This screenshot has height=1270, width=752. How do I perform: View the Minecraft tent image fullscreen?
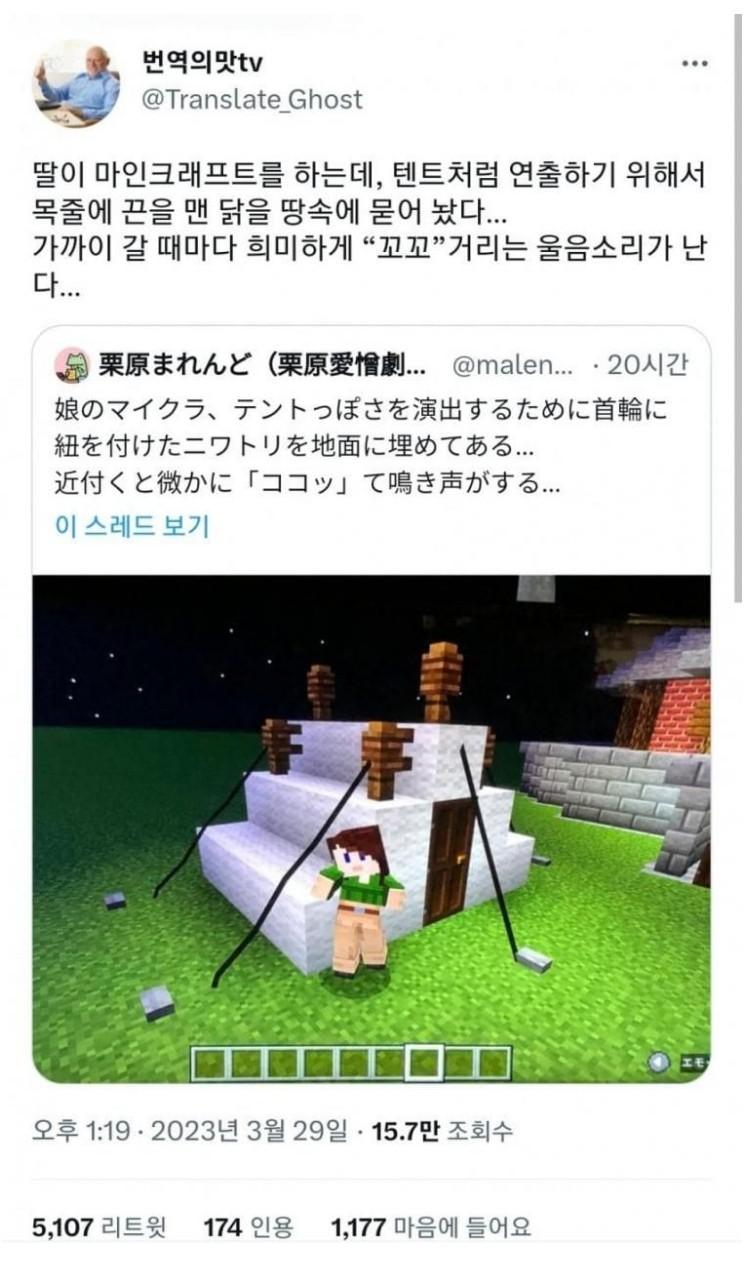371,828
